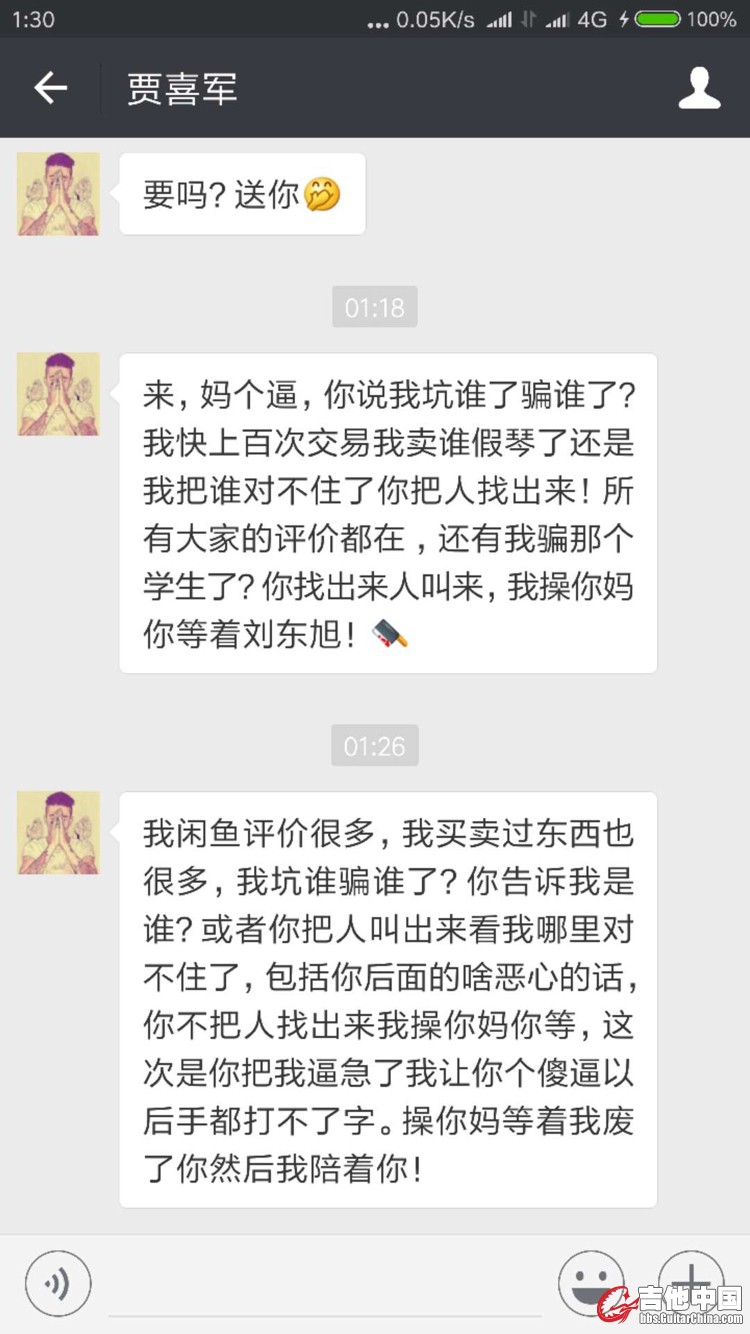
Task: Focus the message text input field
Action: (x=325, y=1286)
